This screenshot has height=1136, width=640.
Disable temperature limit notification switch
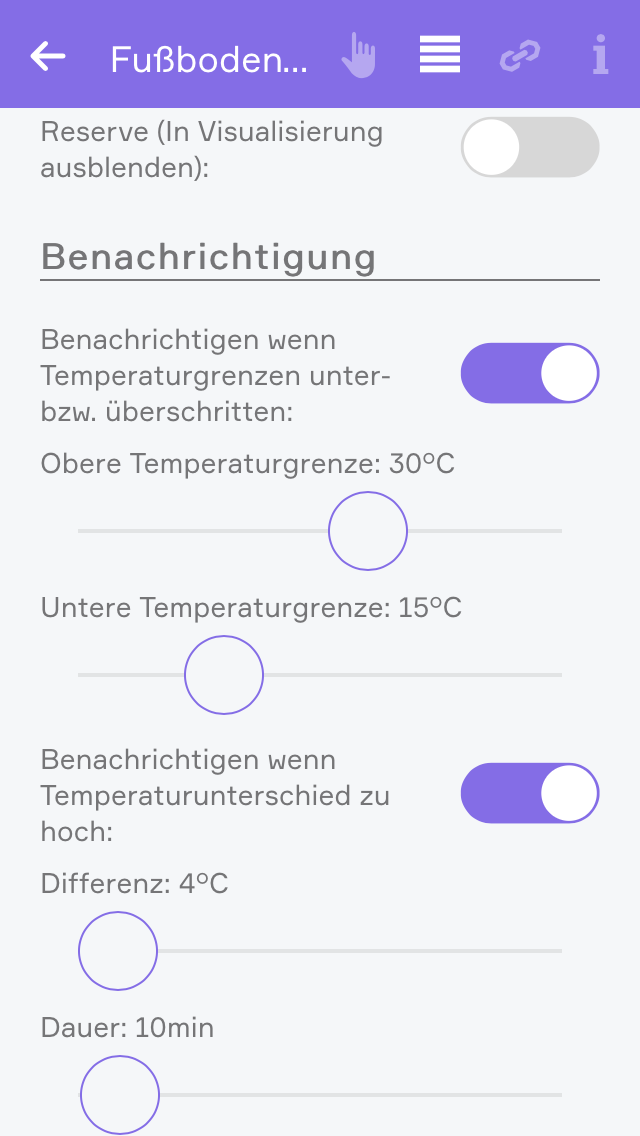click(x=530, y=374)
